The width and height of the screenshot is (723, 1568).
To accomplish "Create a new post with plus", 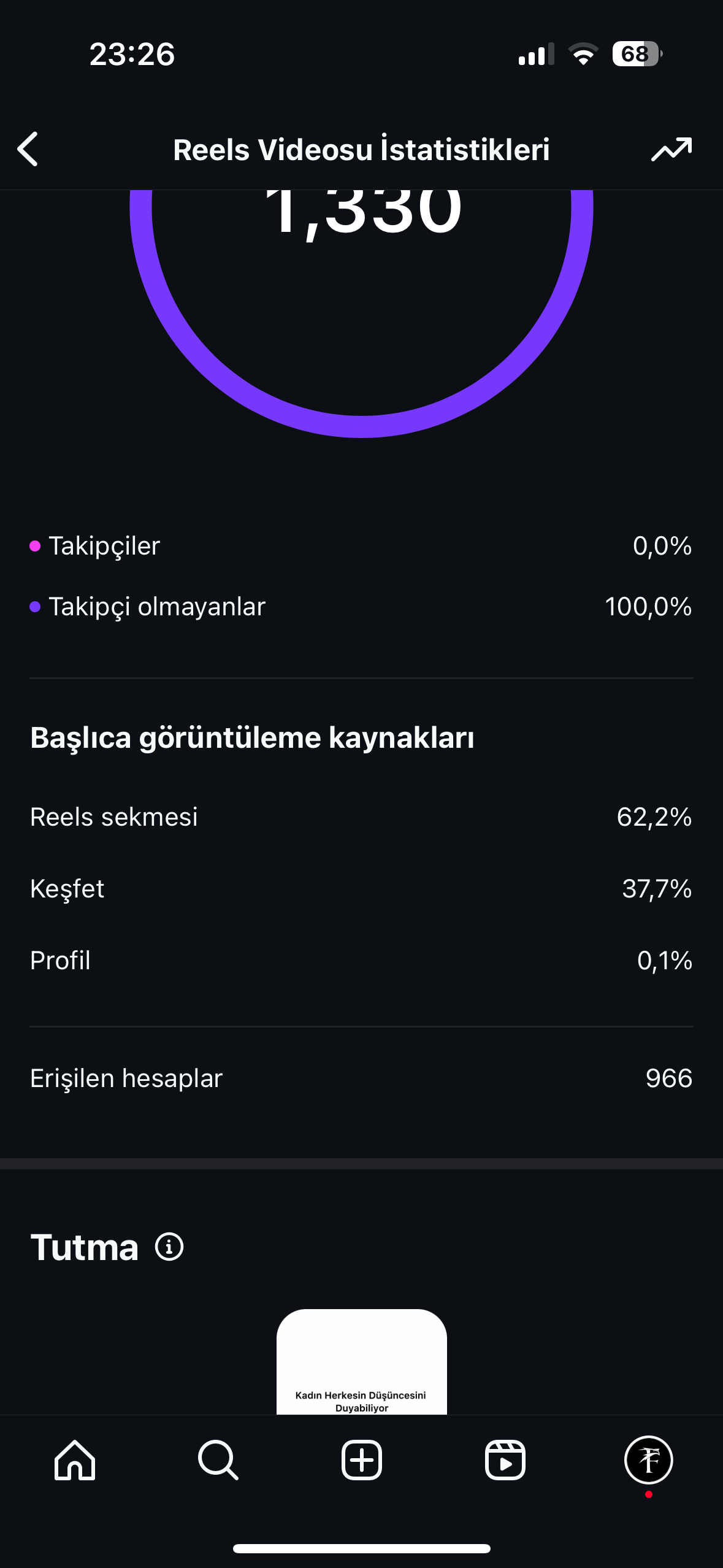I will point(362,1460).
